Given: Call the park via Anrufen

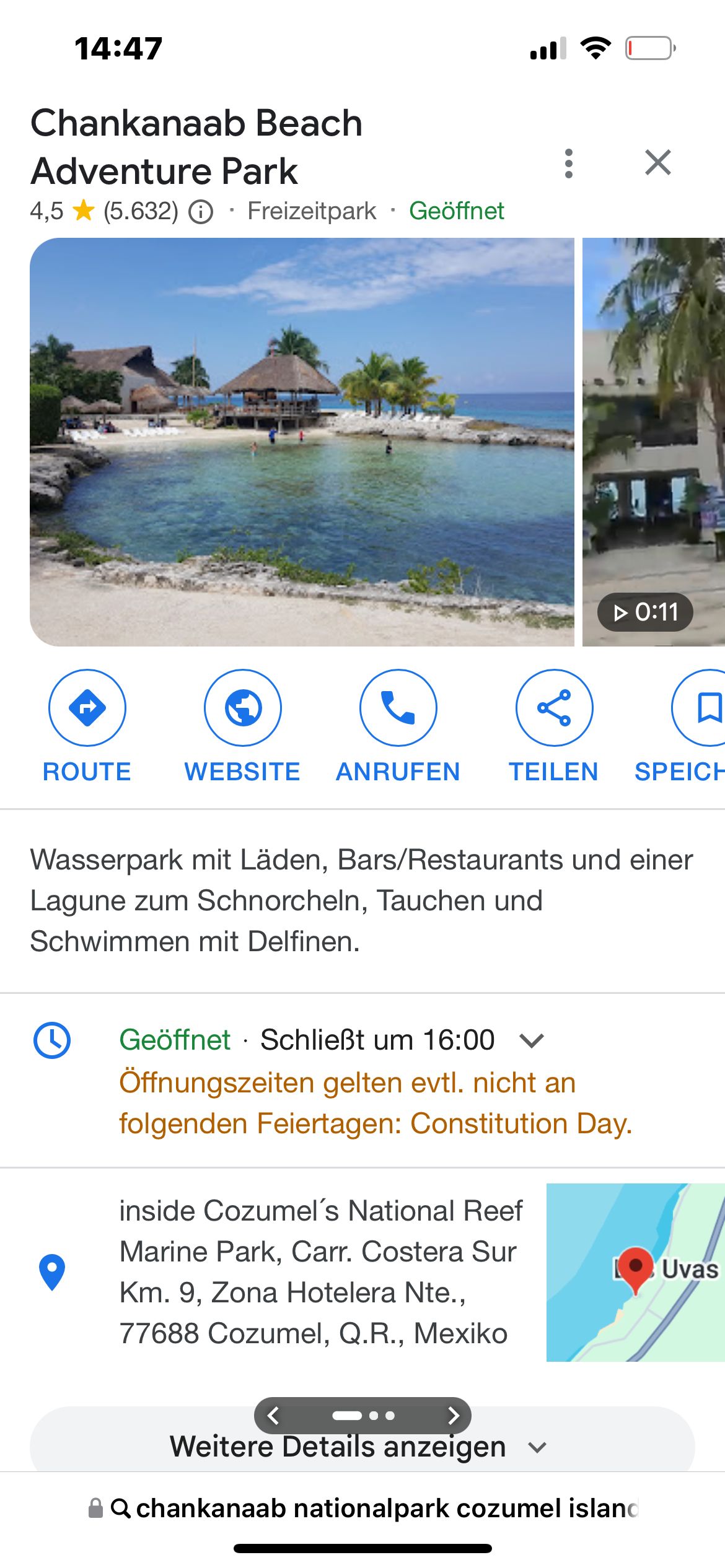Looking at the screenshot, I should [398, 708].
